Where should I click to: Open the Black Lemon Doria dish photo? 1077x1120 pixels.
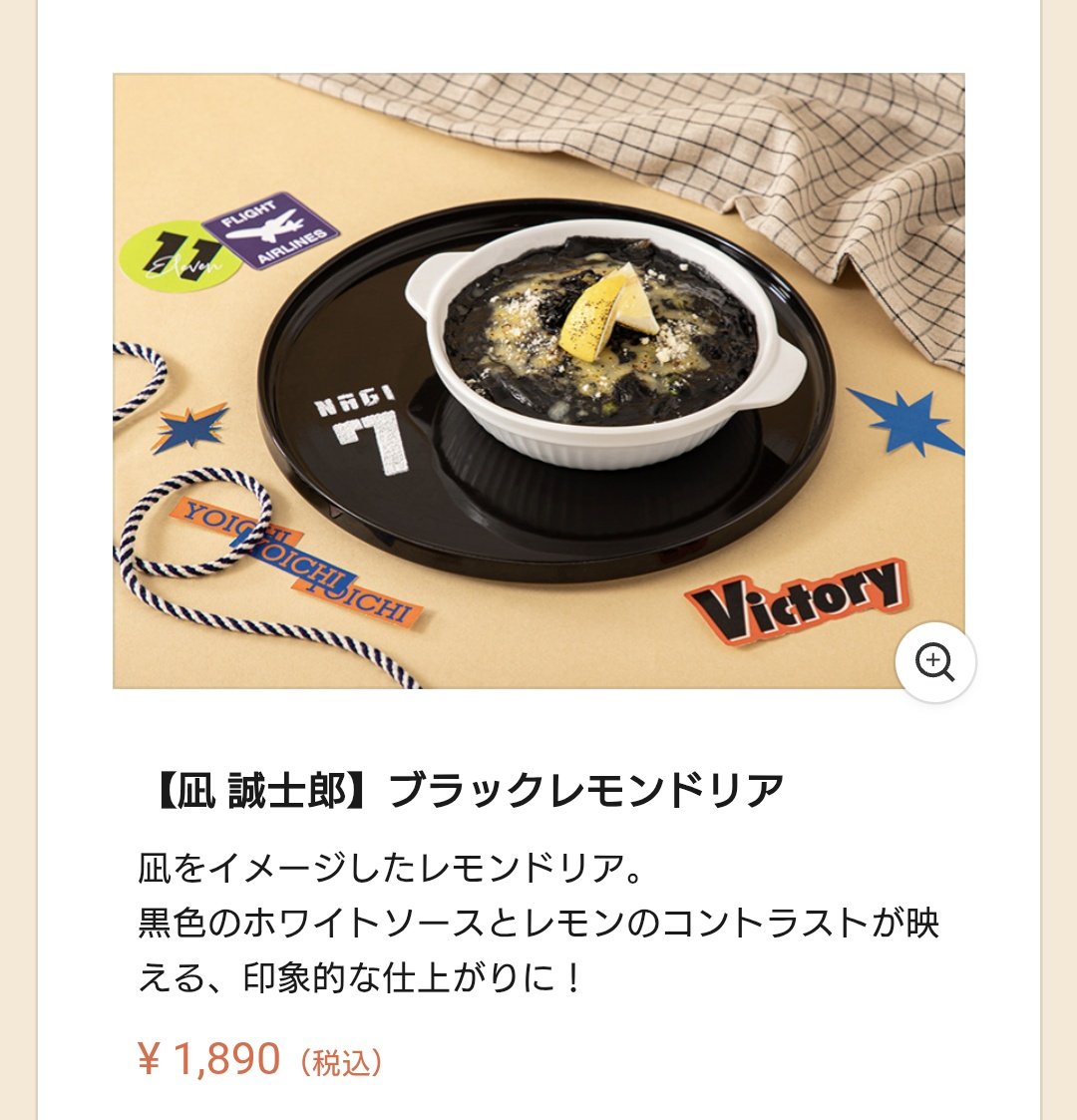[538, 379]
